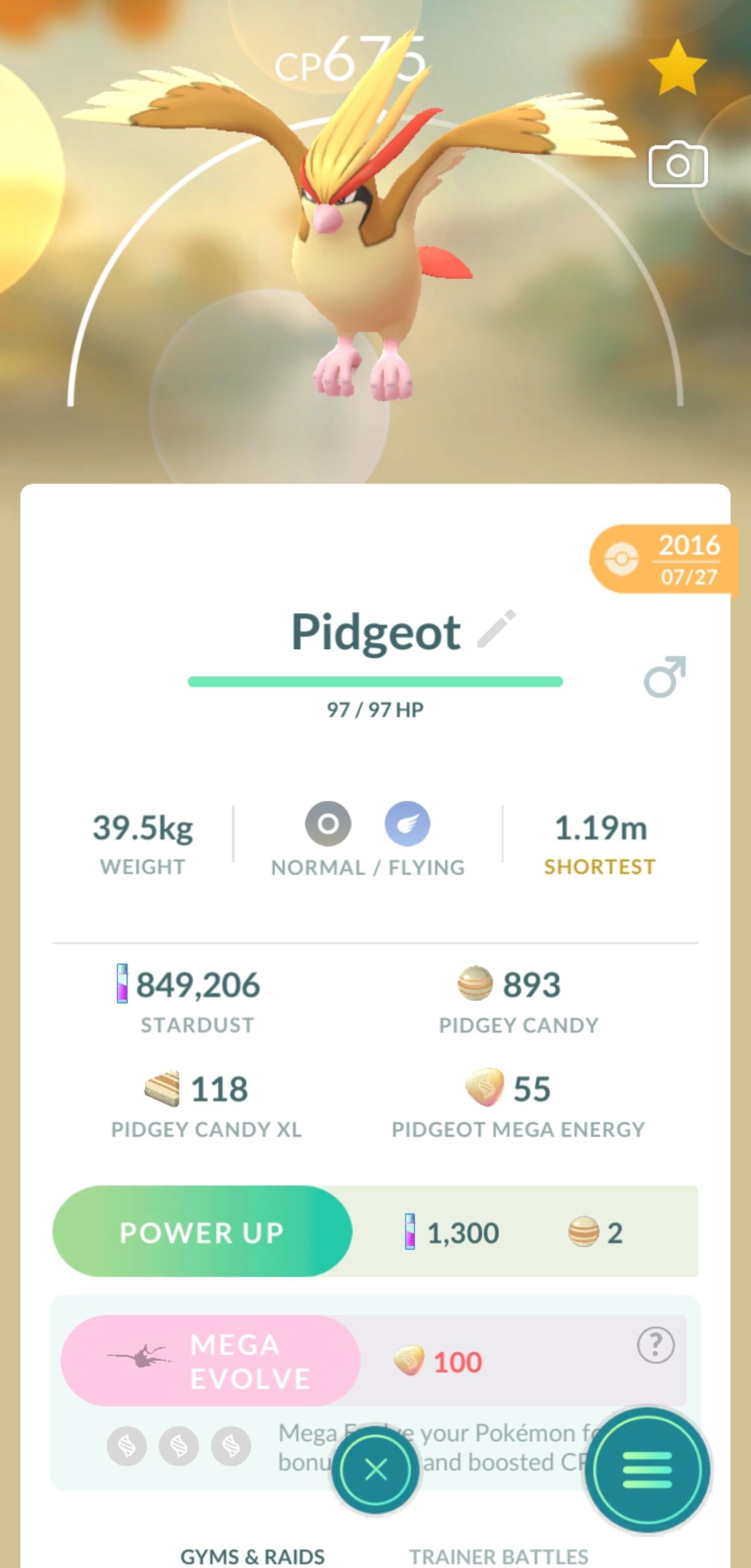Switch to the Trainer Battles tab
This screenshot has height=1568, width=751.
pos(498,1556)
